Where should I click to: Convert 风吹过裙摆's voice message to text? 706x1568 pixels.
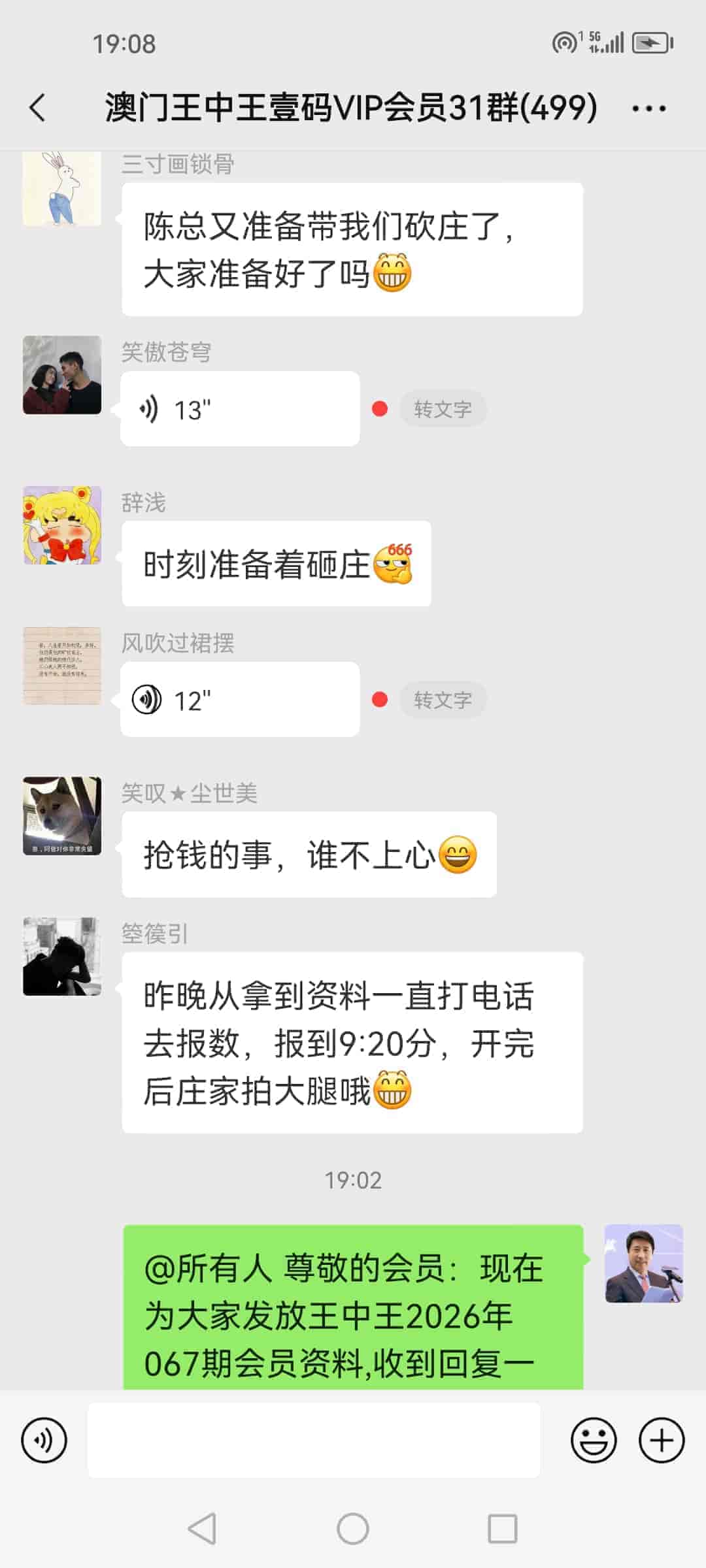click(x=443, y=700)
